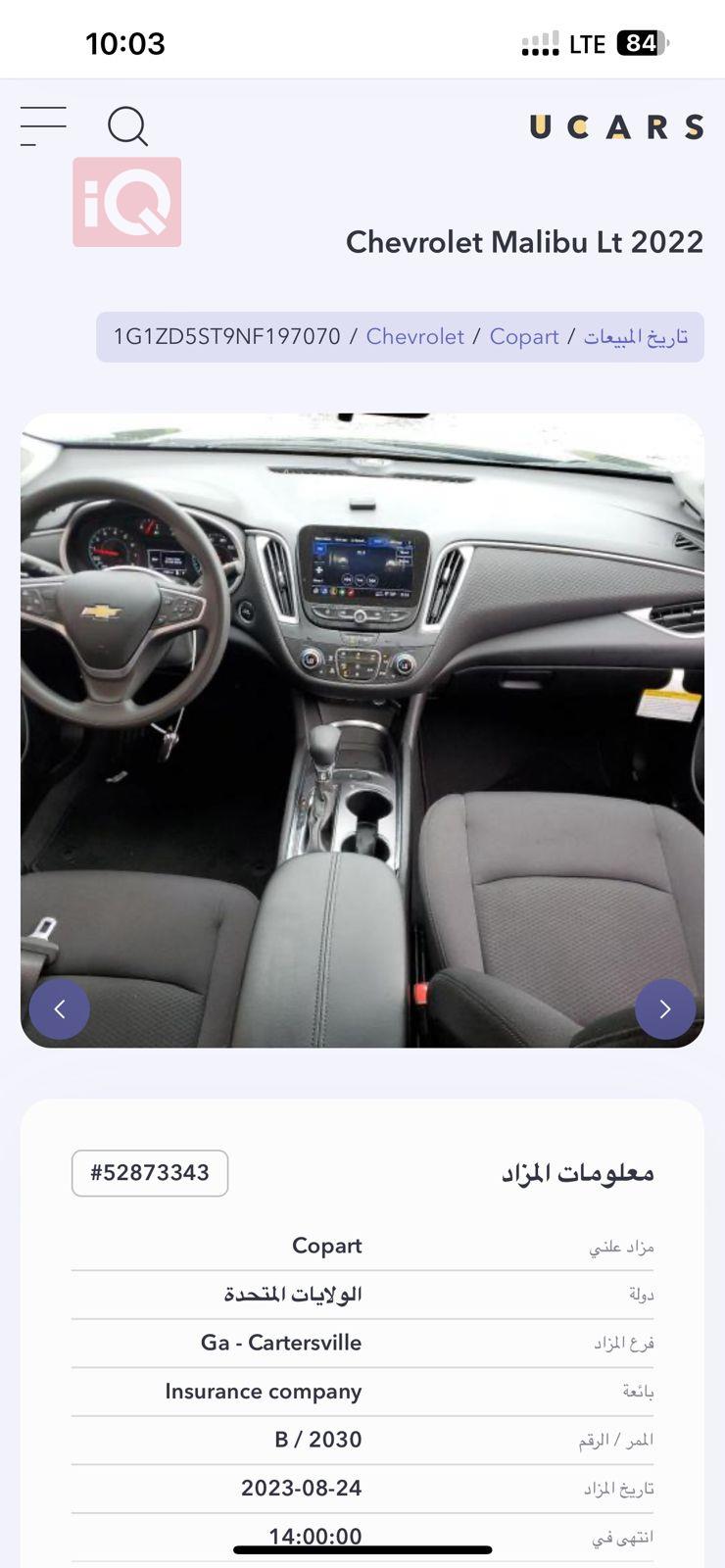Go to the UCARS home page
The height and width of the screenshot is (1568, 725).
point(616,127)
